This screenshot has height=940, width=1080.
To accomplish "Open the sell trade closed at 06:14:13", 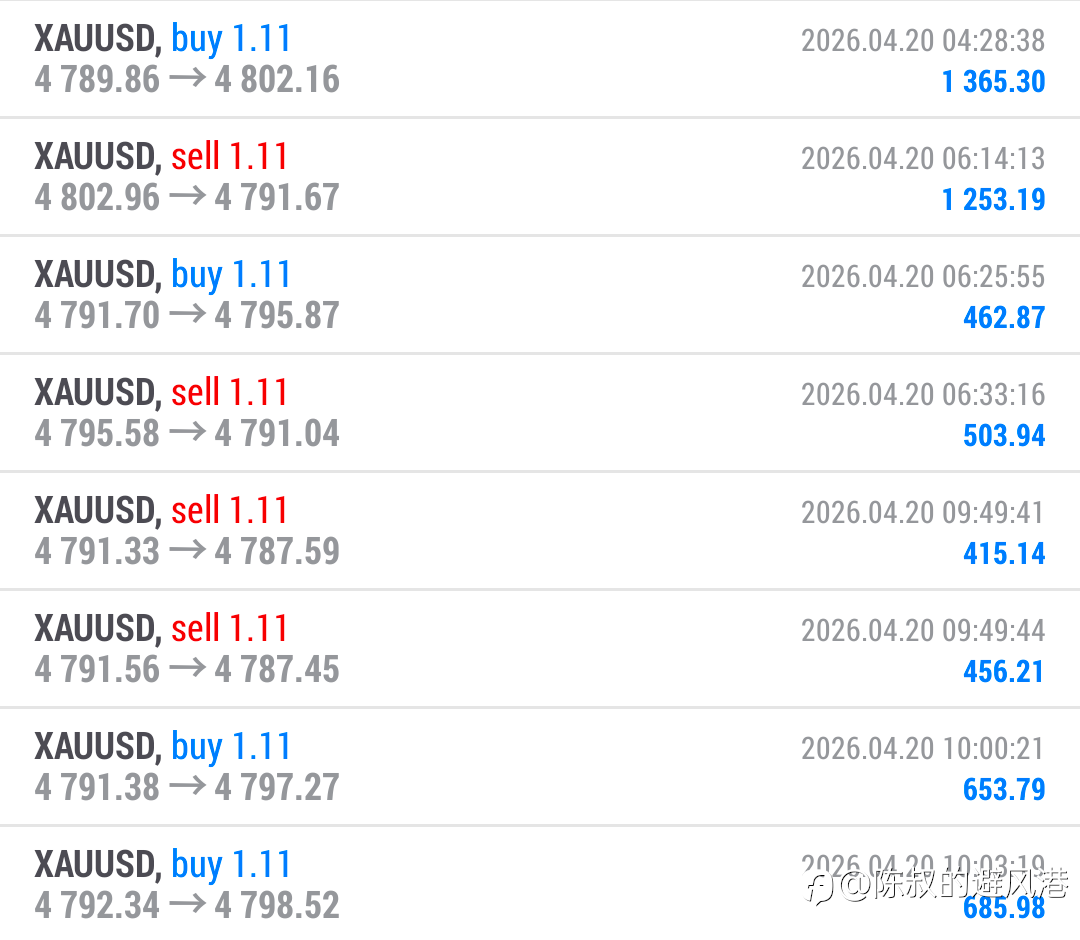I will pyautogui.click(x=540, y=177).
